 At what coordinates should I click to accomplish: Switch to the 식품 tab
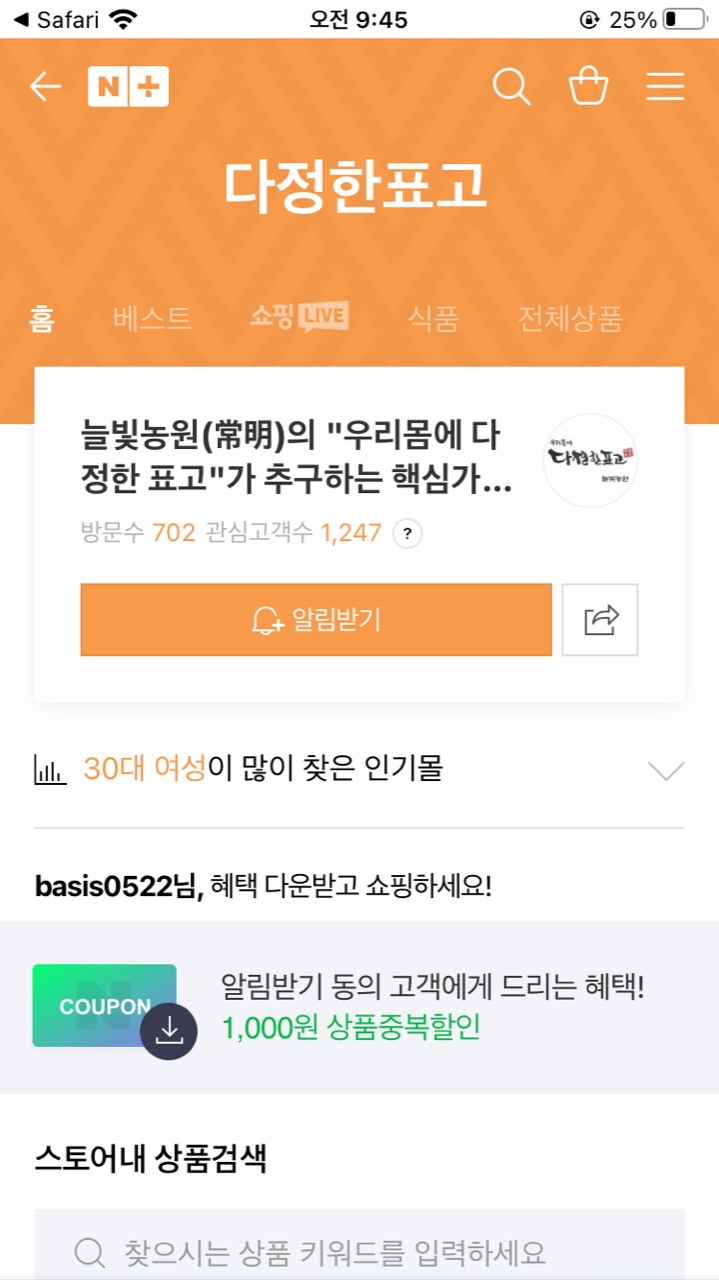tap(432, 319)
